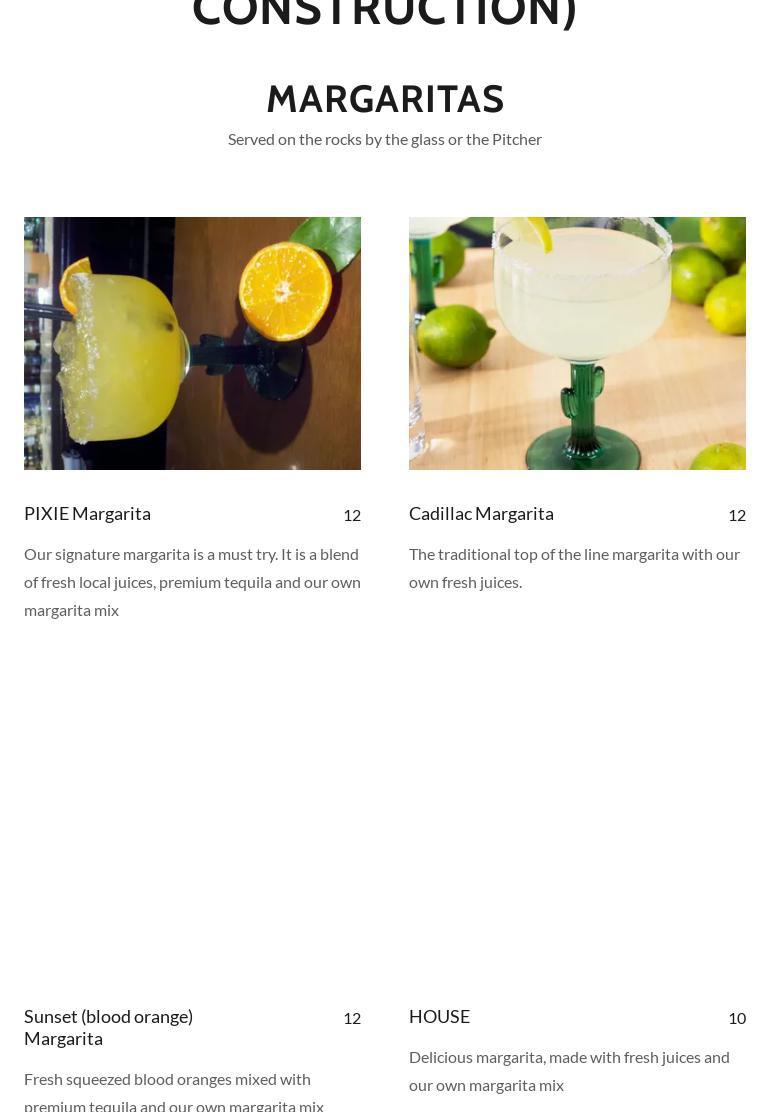Open the PIXIE Margarita photo
The height and width of the screenshot is (1112, 770).
[x=192, y=343]
